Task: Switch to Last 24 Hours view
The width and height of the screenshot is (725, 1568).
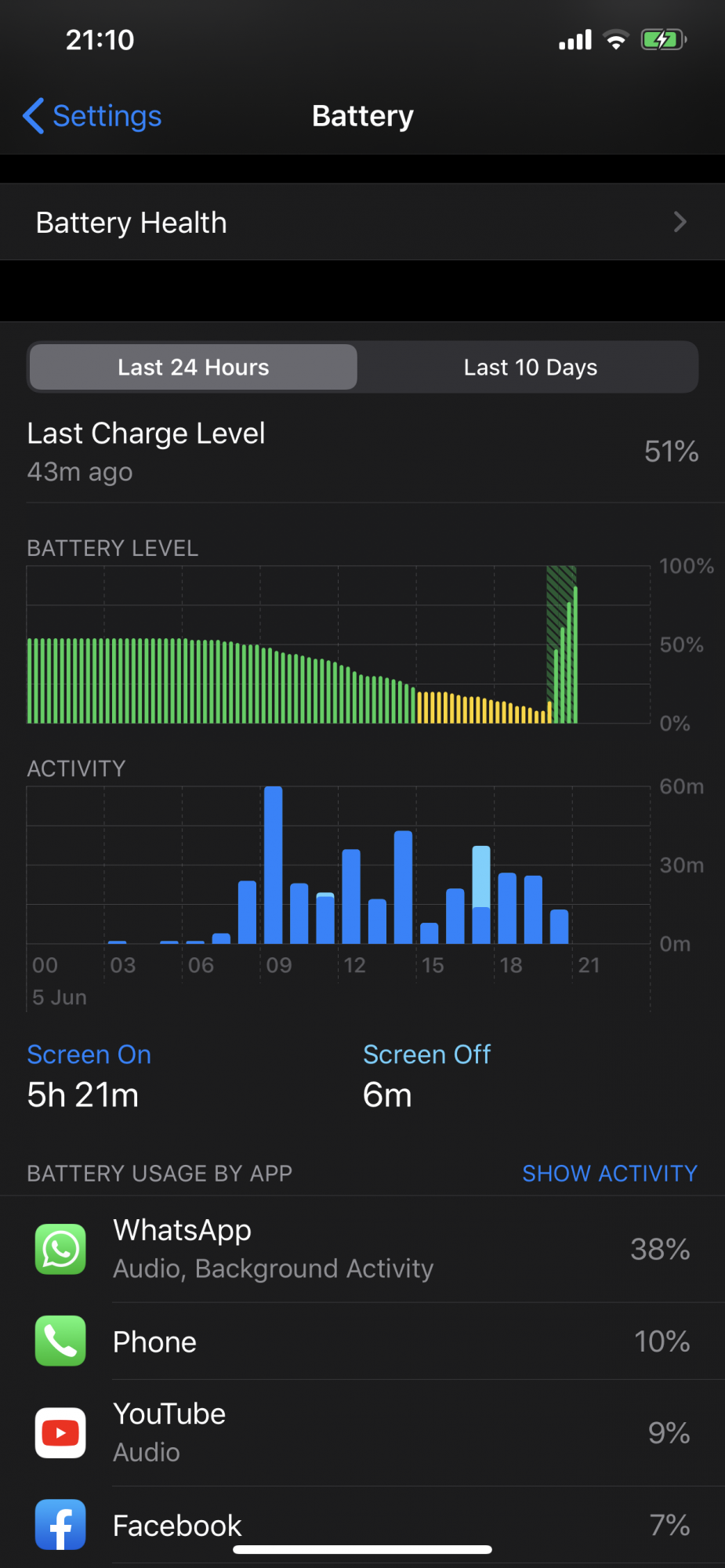Action: pos(194,367)
